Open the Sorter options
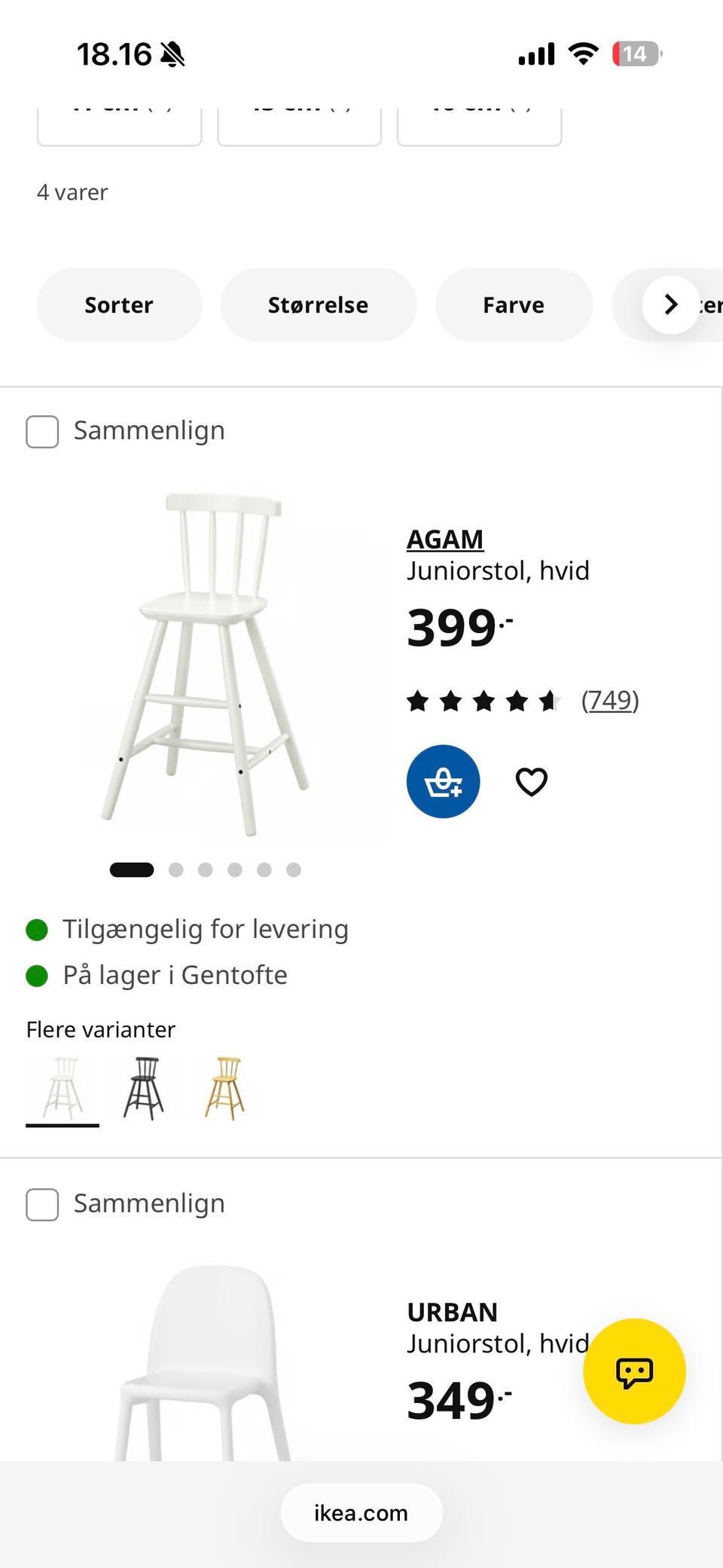Image resolution: width=723 pixels, height=1568 pixels. pos(119,305)
